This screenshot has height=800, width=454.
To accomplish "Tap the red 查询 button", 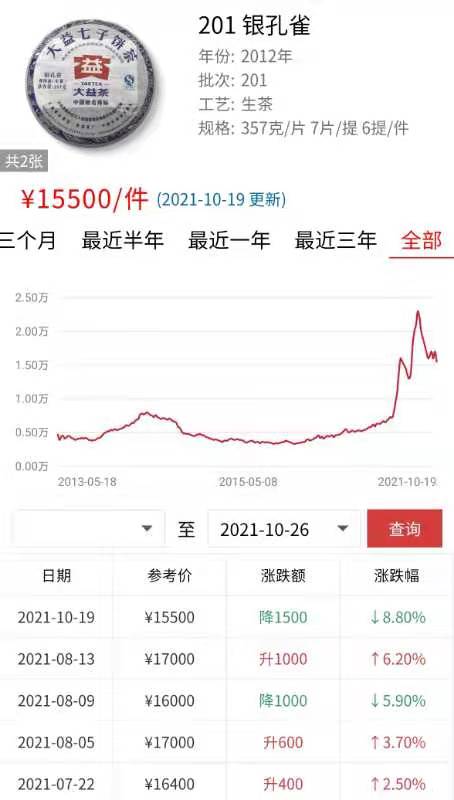I will [405, 529].
